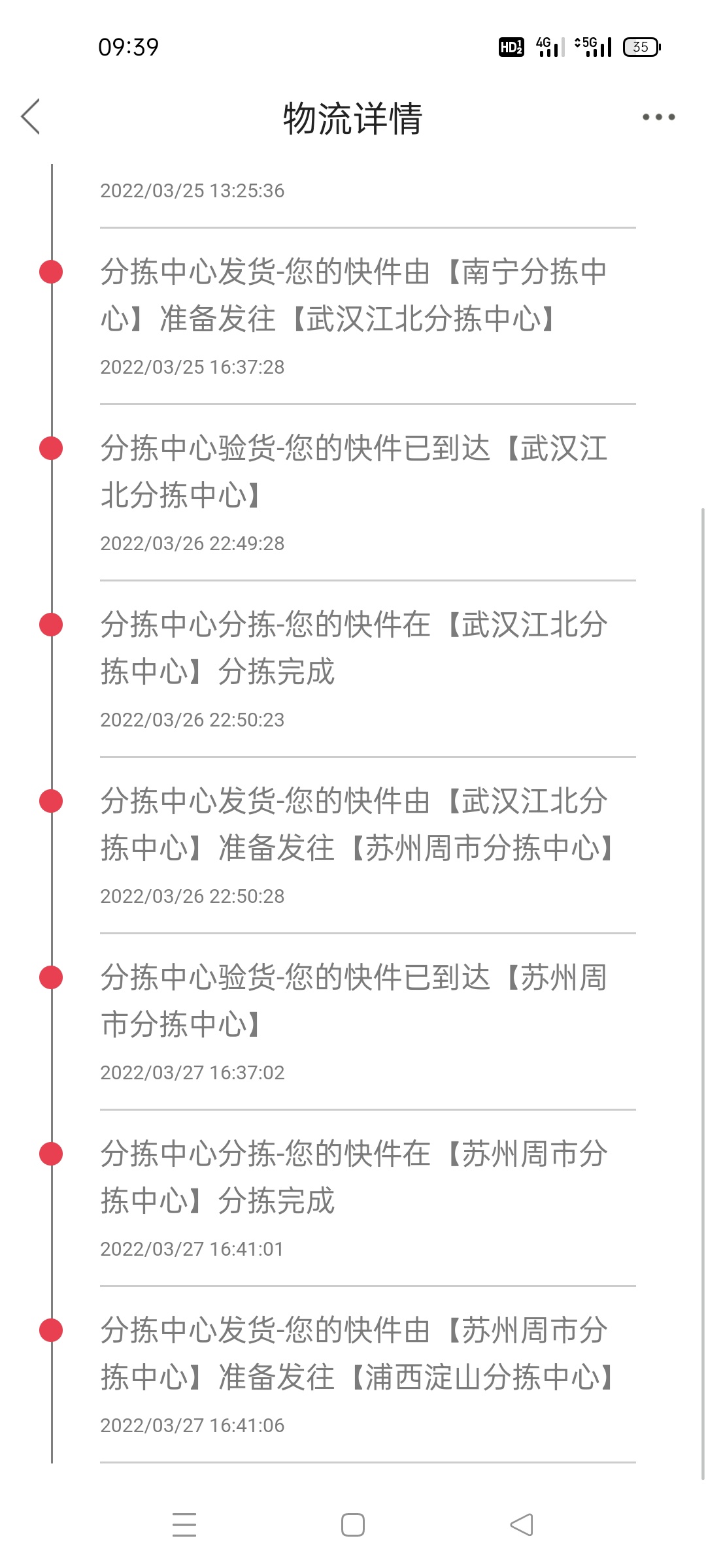Tap the system back triangle
Image resolution: width=706 pixels, height=1568 pixels.
pos(522,1525)
